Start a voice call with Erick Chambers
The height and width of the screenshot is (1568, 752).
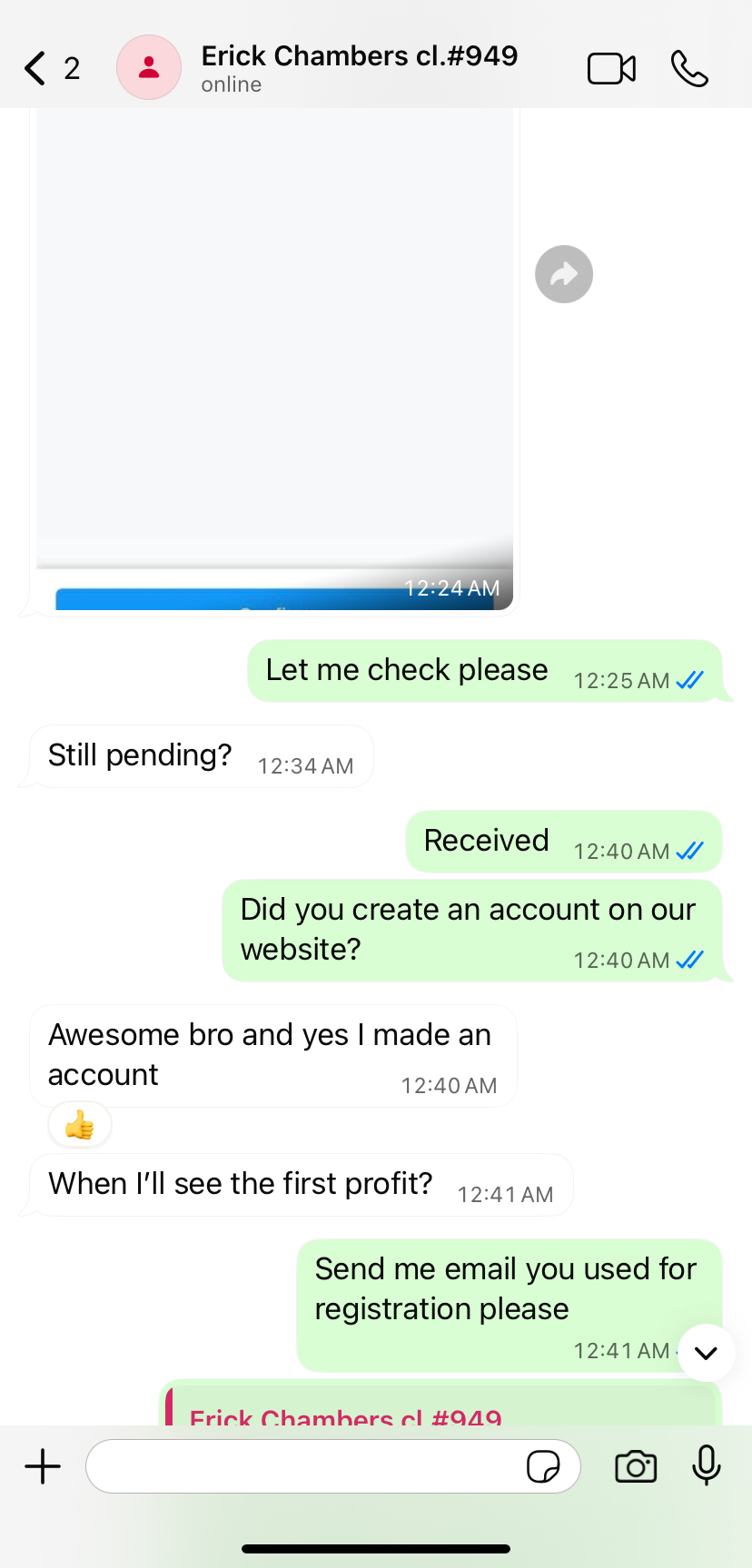tap(689, 69)
